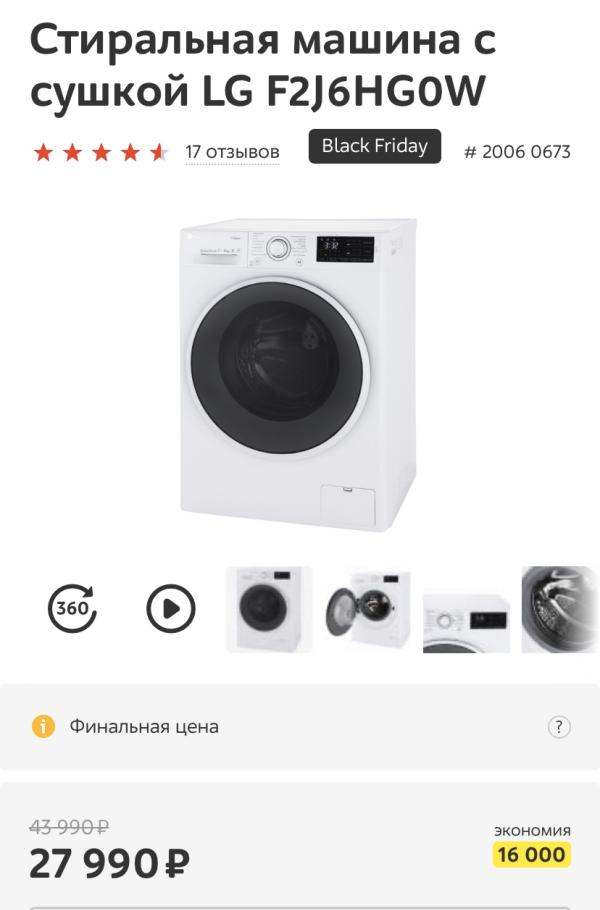Tap the Black Friday badge
This screenshot has height=910, width=600.
tap(374, 146)
